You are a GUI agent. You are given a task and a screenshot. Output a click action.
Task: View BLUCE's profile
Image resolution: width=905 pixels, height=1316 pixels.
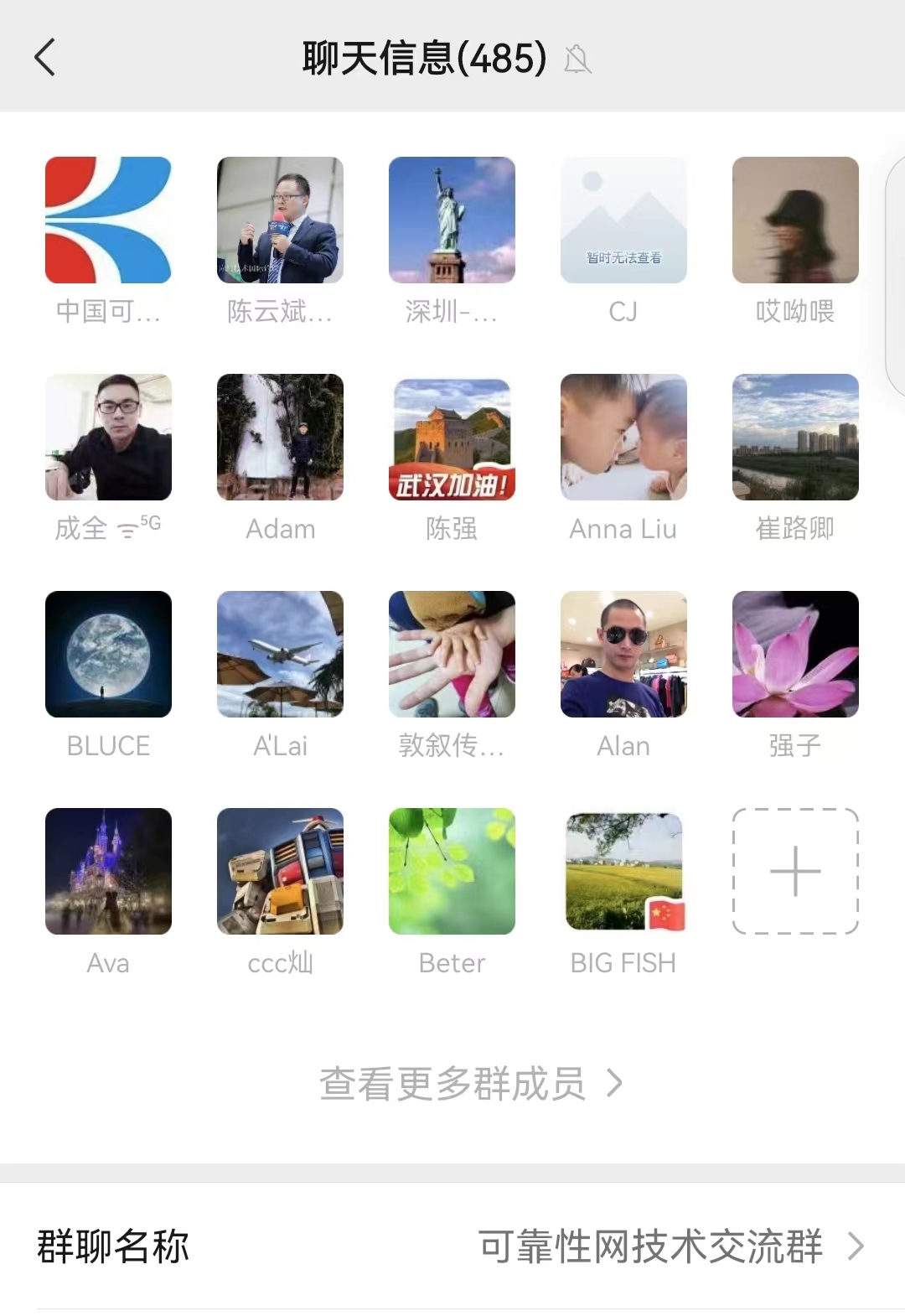pyautogui.click(x=108, y=654)
